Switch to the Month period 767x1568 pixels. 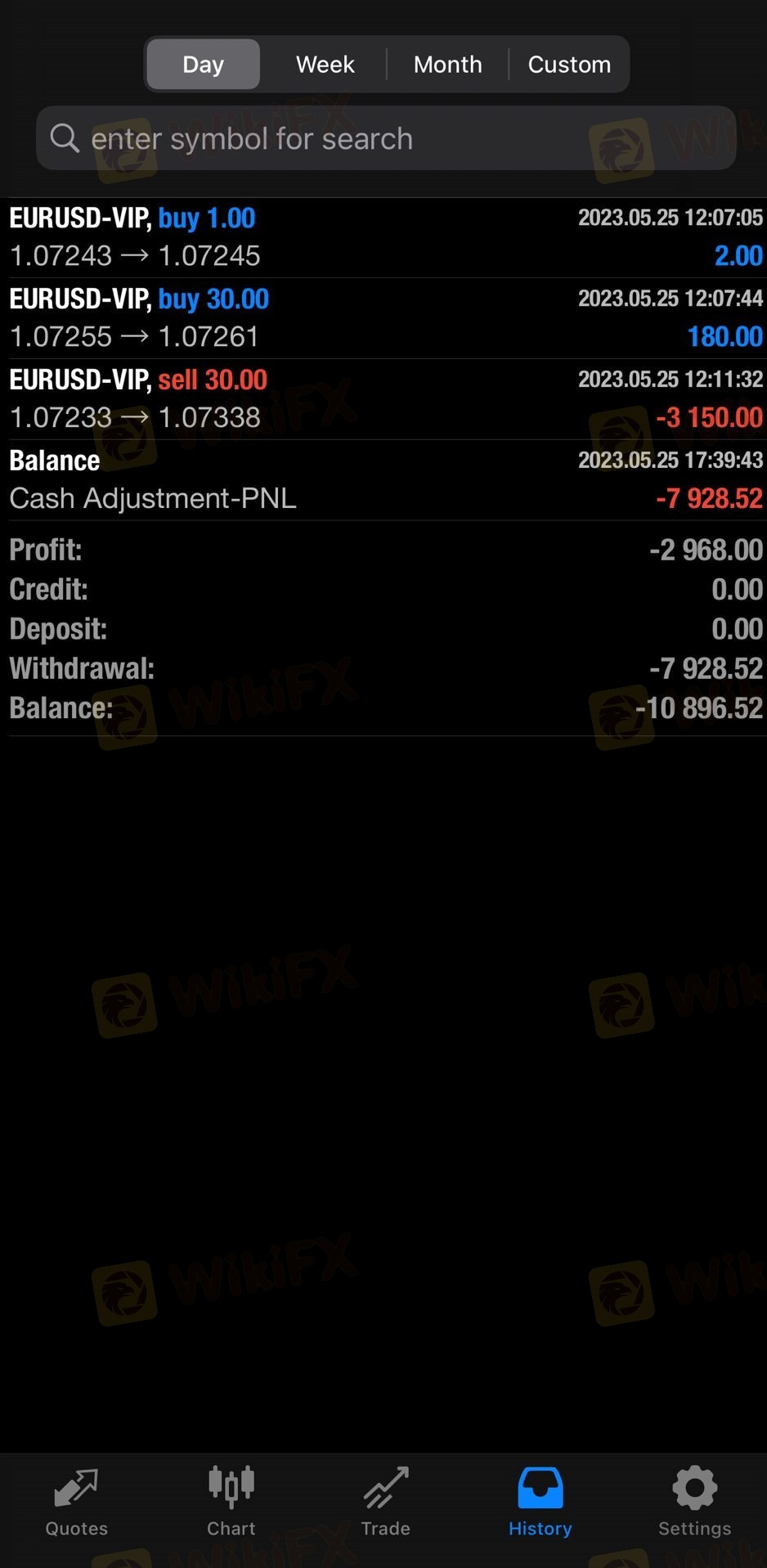tap(447, 64)
